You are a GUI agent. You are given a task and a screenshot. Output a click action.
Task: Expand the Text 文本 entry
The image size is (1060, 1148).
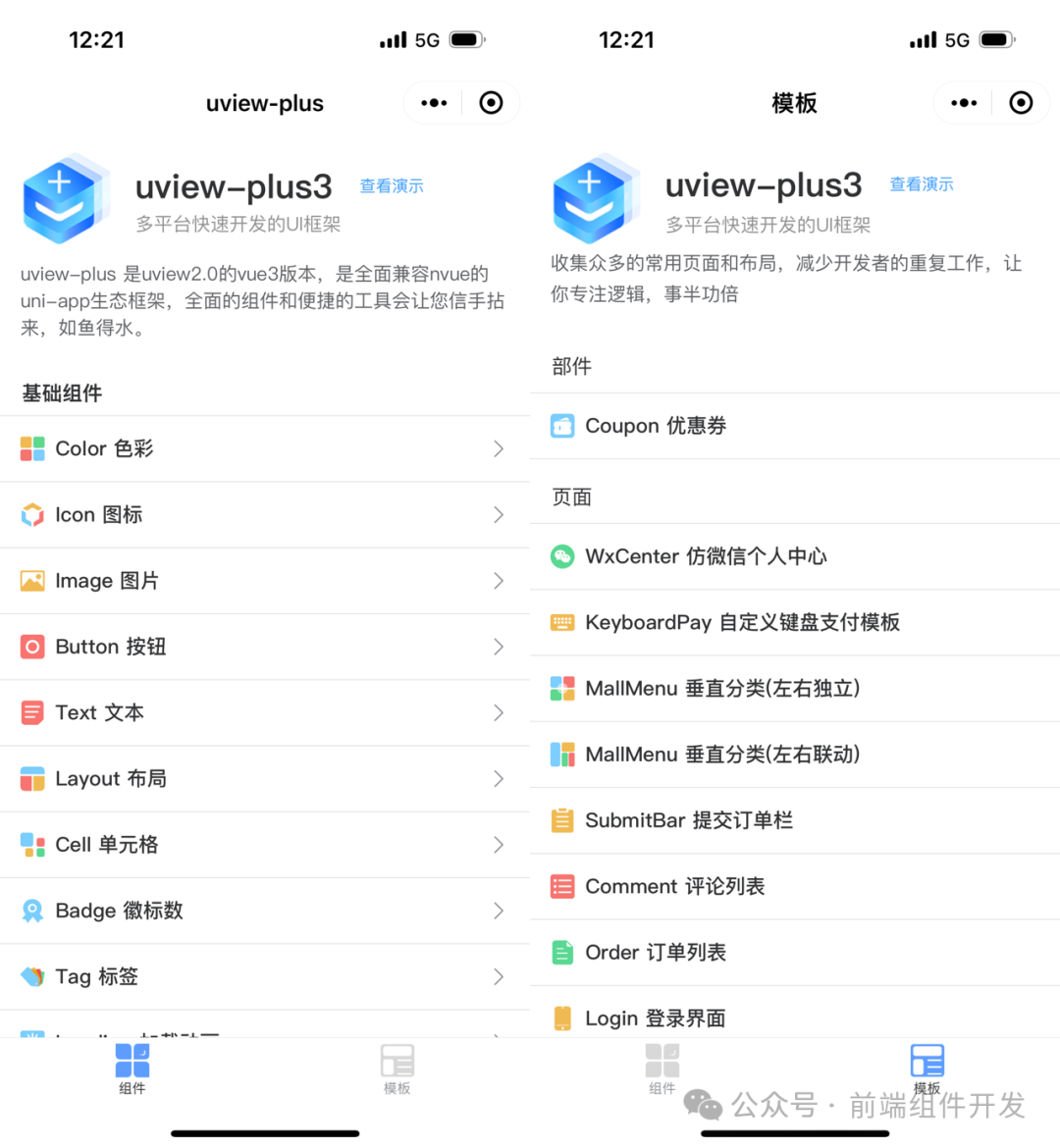(265, 712)
